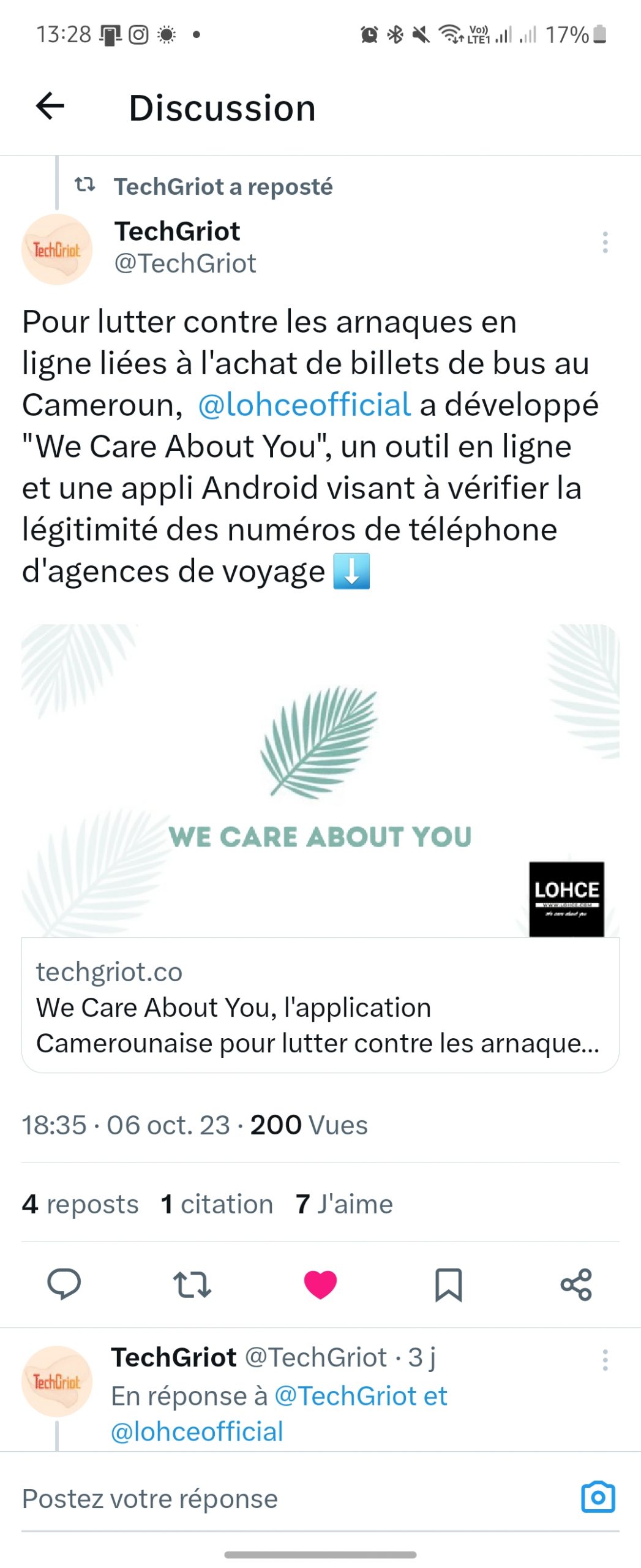See who liked via 7 J'aime

pyautogui.click(x=343, y=1204)
